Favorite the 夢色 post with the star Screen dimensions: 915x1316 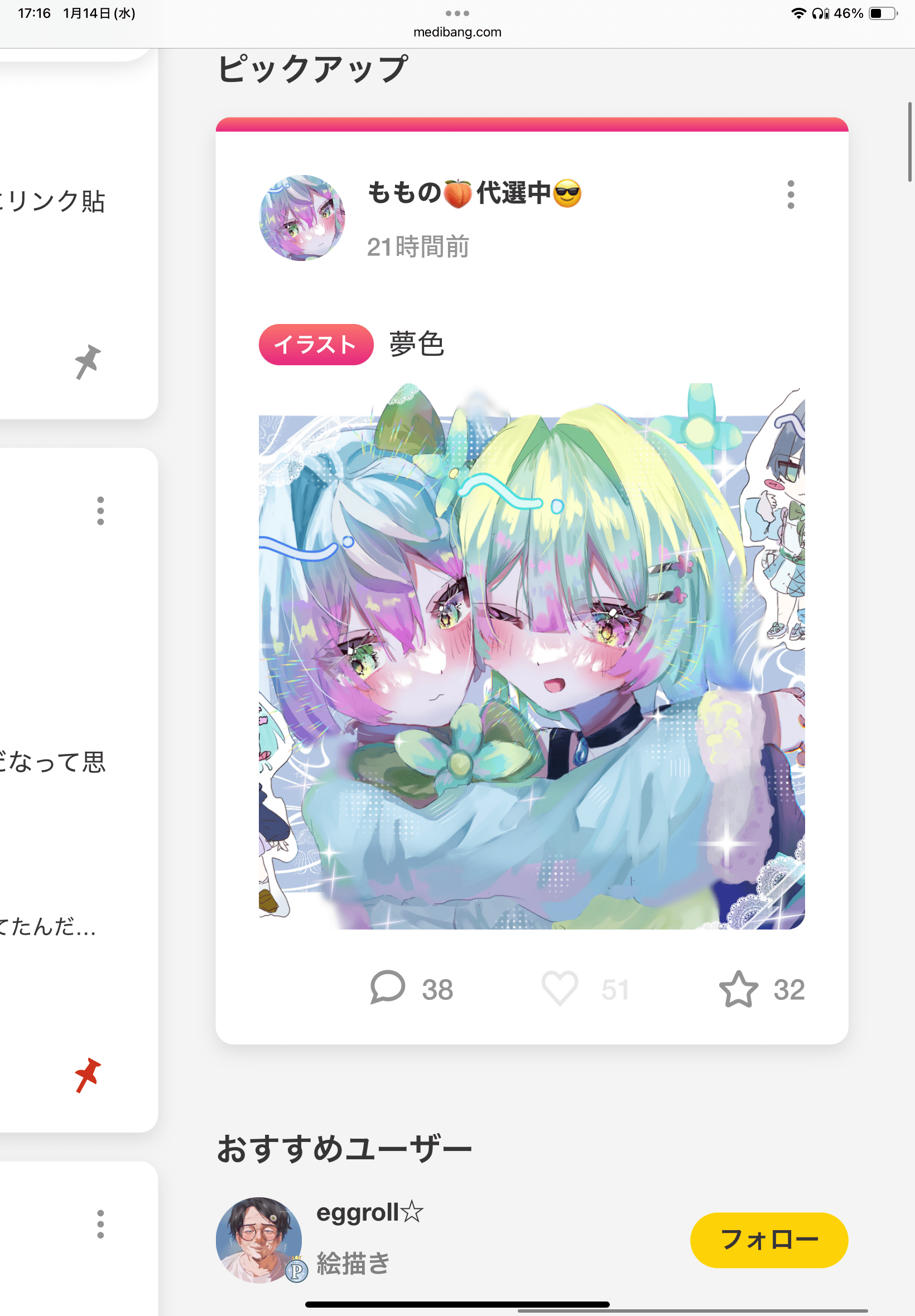tap(739, 989)
